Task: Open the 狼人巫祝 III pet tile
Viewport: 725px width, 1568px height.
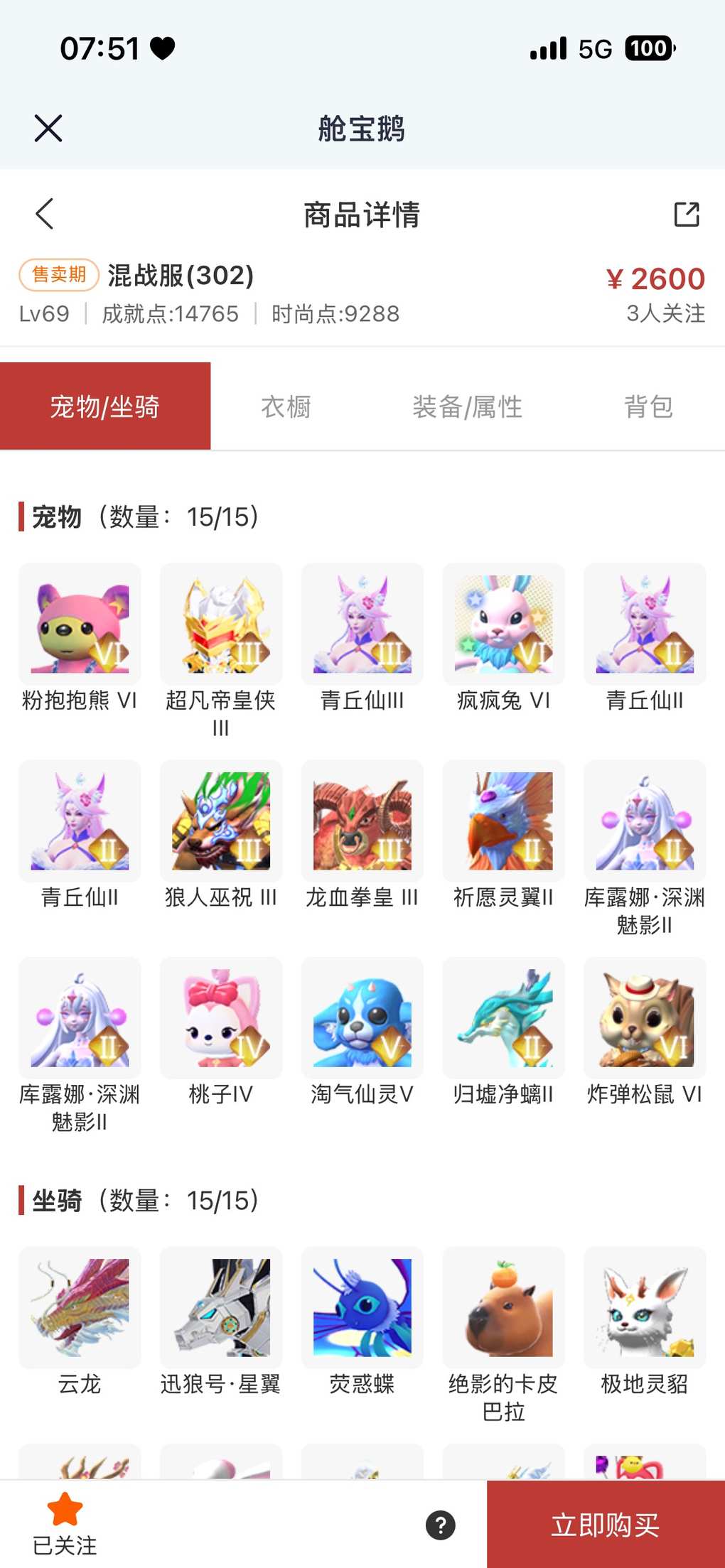Action: pyautogui.click(x=221, y=821)
